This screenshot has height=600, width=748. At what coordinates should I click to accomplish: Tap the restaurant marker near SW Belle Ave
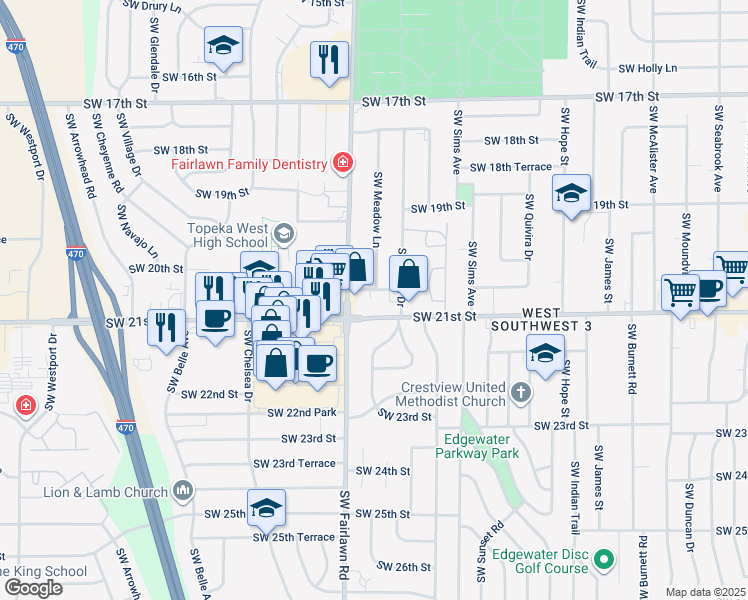[x=167, y=327]
